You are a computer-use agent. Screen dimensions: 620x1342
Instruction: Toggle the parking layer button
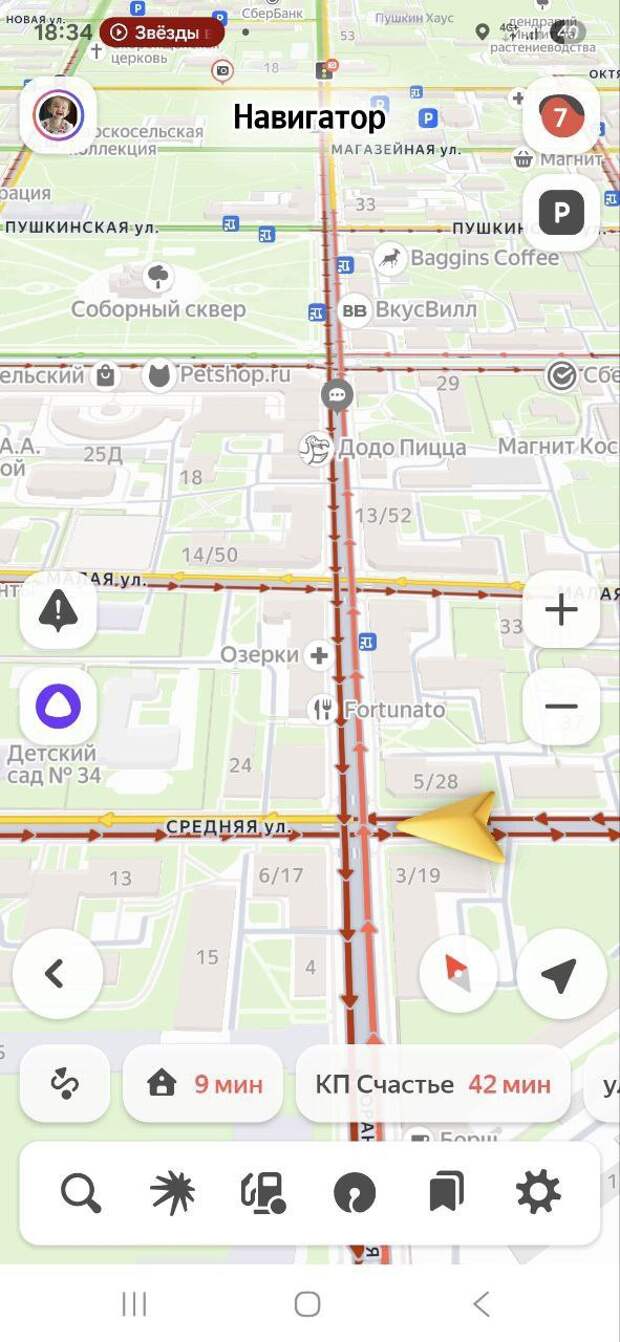(x=561, y=212)
